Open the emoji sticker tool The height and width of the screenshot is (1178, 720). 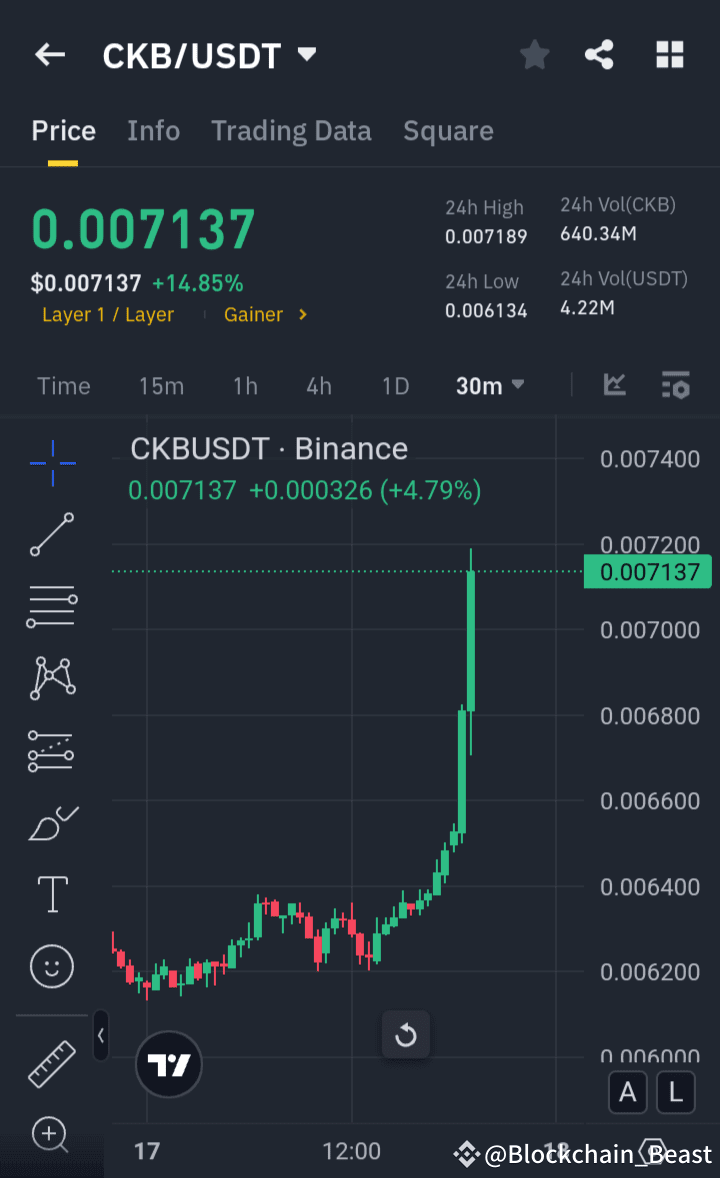[51, 966]
